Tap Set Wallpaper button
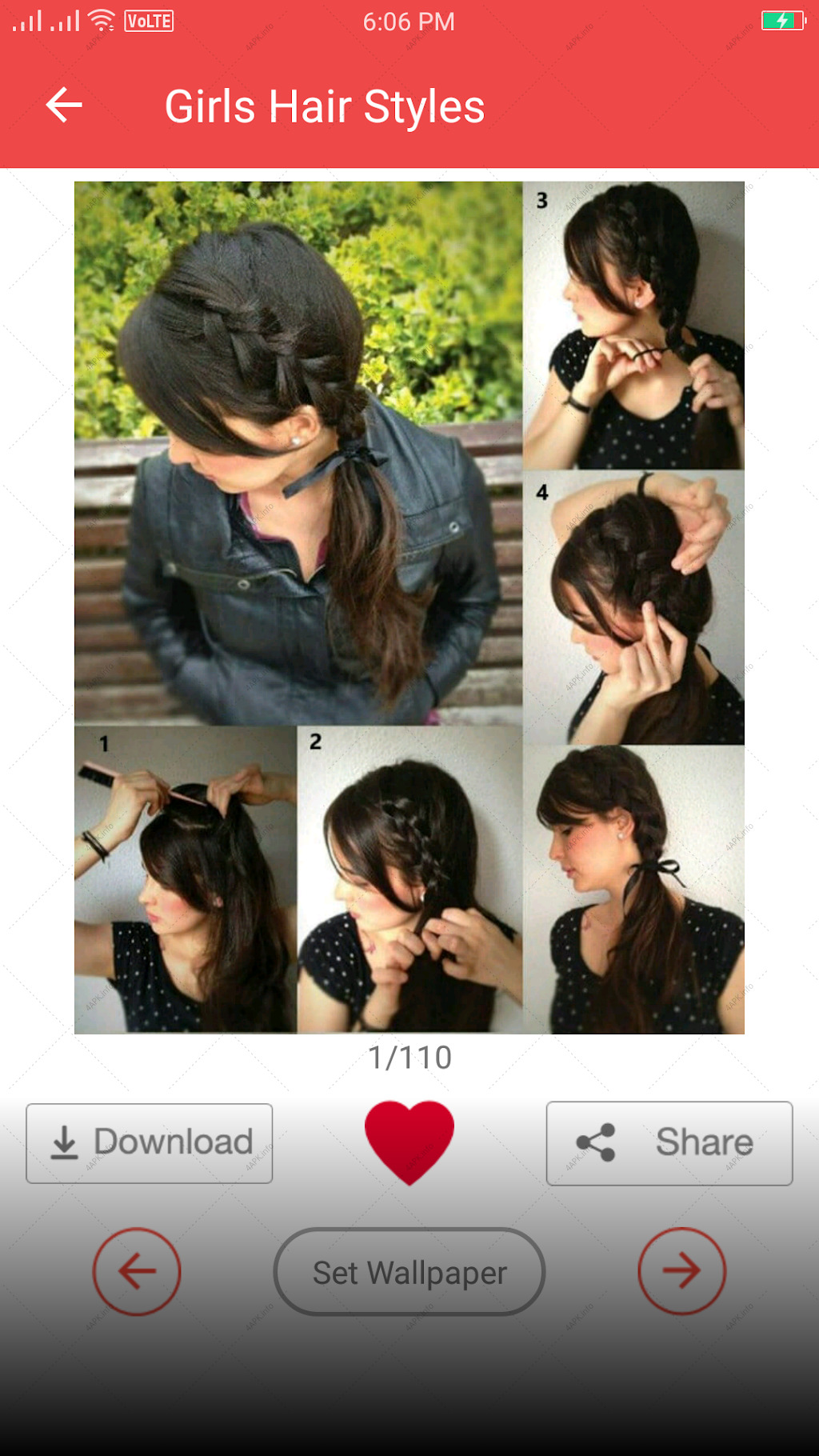The image size is (819, 1456). pyautogui.click(x=409, y=1272)
